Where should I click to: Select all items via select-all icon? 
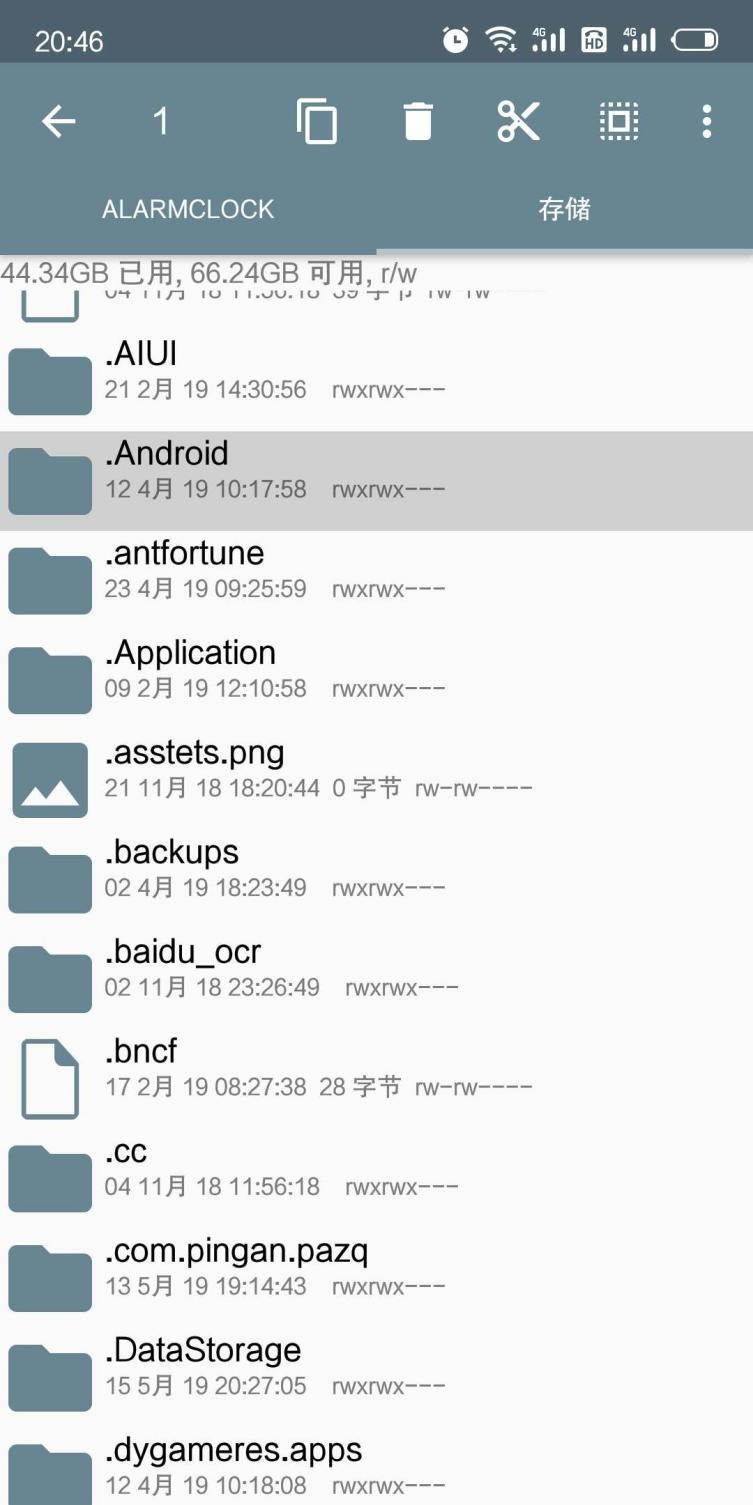pos(617,121)
